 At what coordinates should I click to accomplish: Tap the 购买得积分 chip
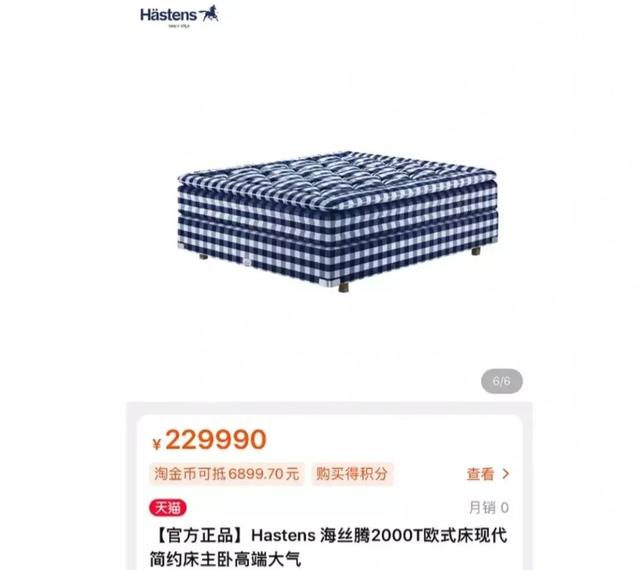point(351,474)
